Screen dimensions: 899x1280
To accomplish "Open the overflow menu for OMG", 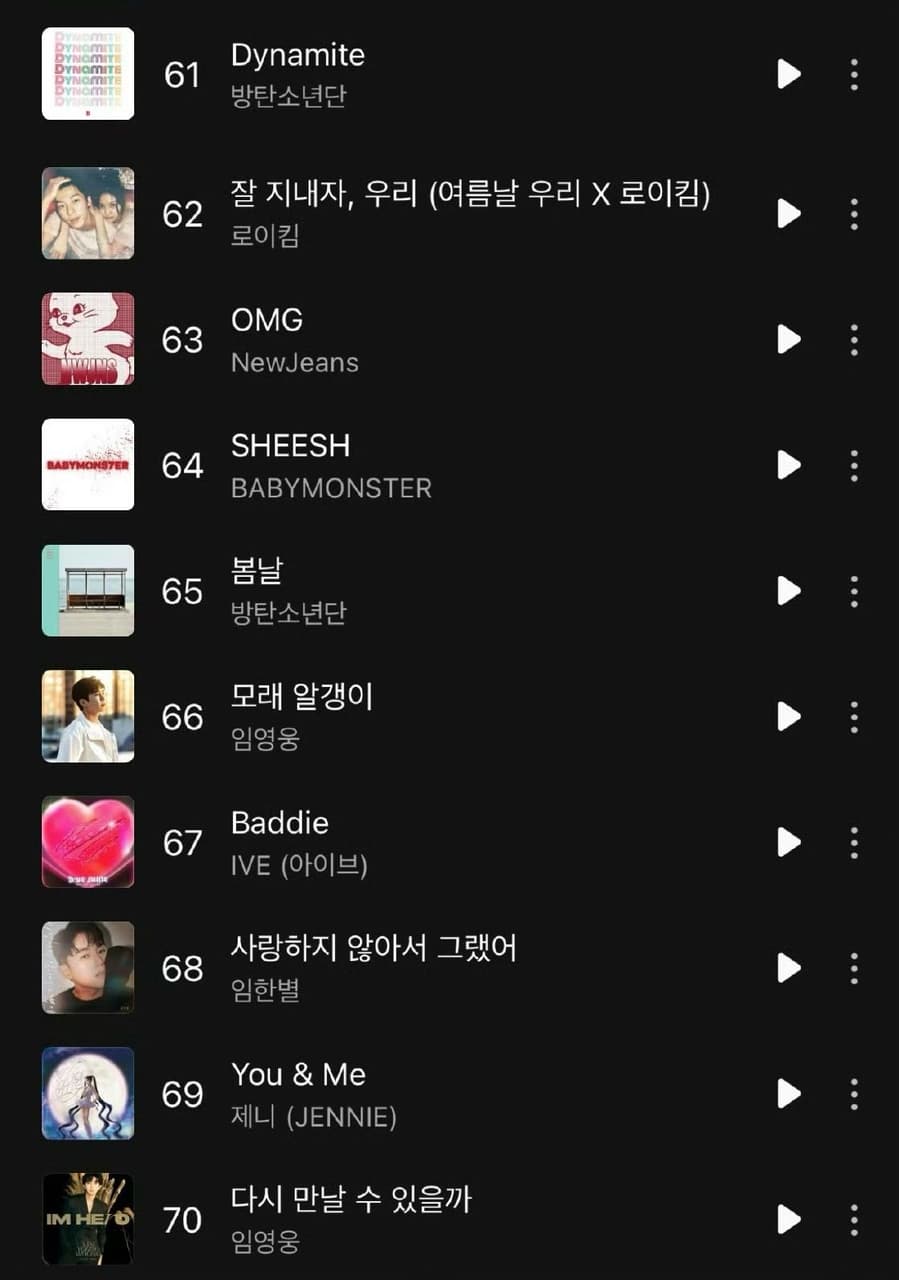I will [854, 340].
